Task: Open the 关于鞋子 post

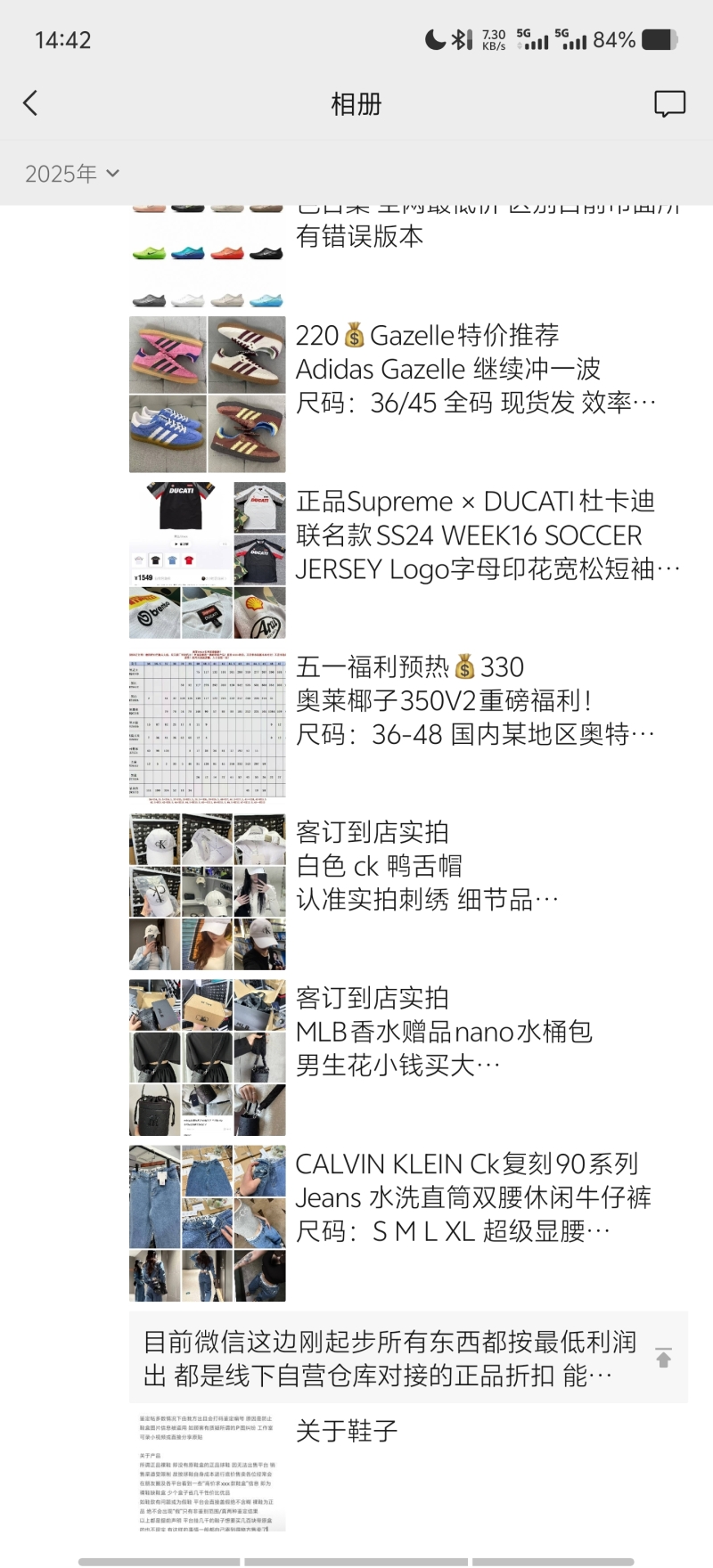Action: 346,1431
